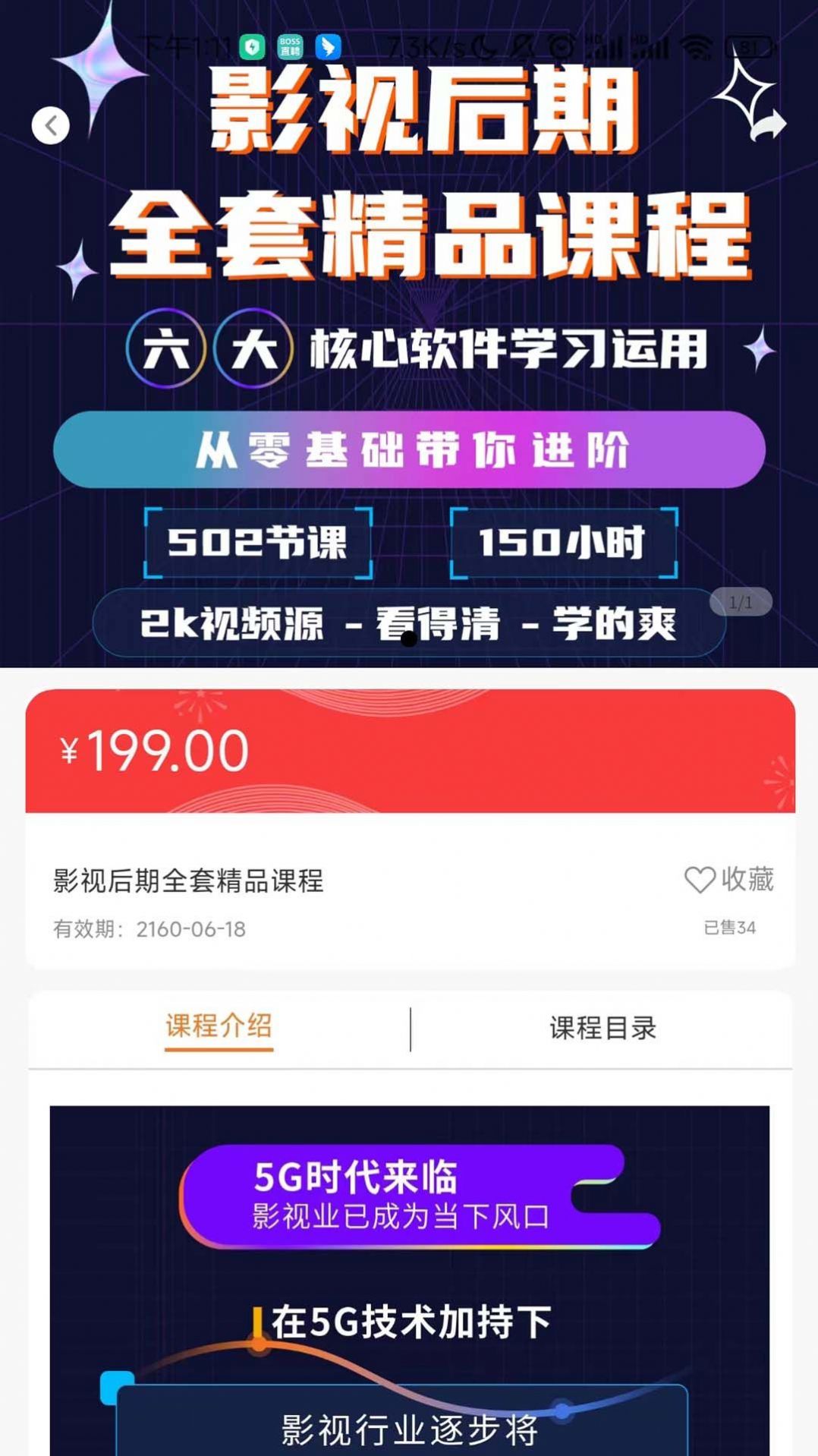This screenshot has height=1456, width=818.
Task: Tap the green shield security icon in status bar
Action: pos(251,47)
